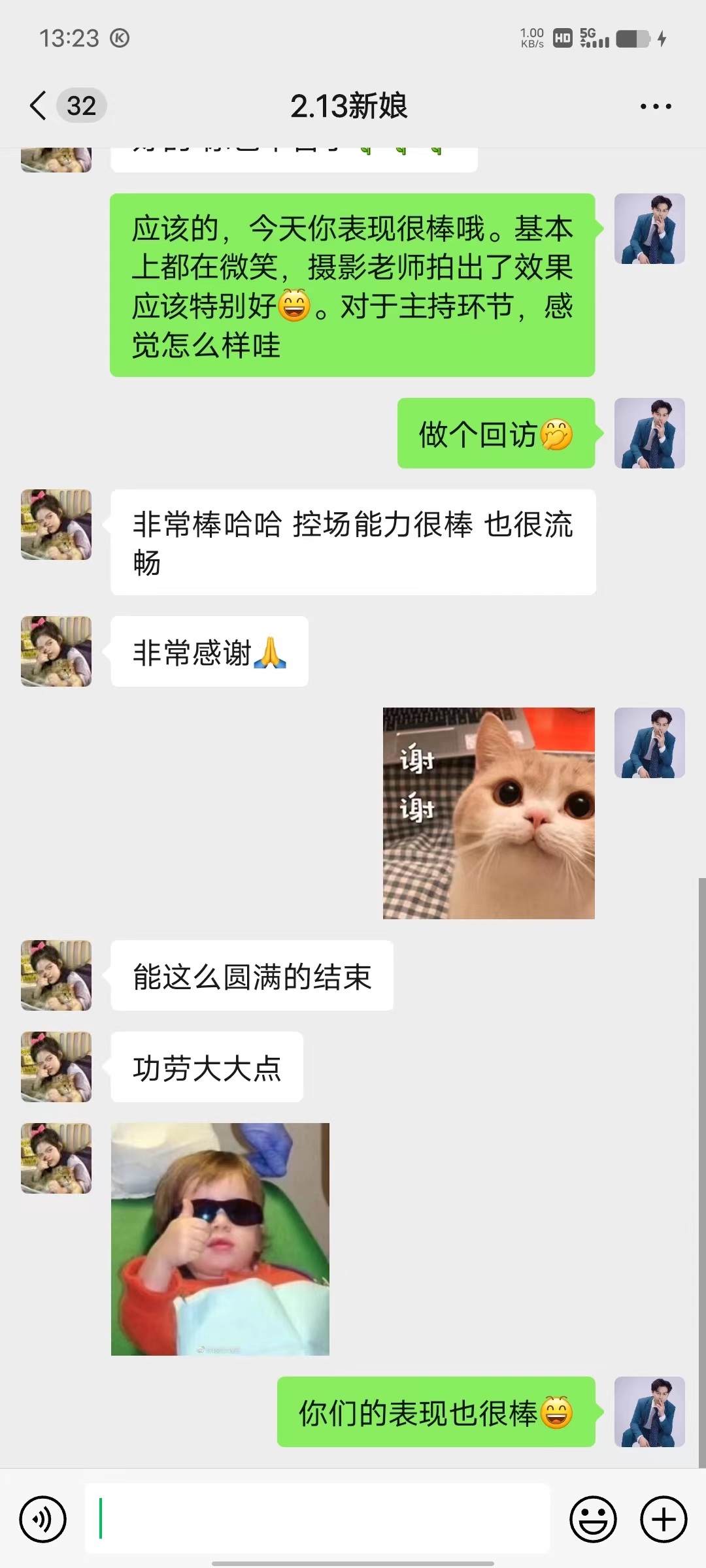Open my avatar beside 做个回访 message
The height and width of the screenshot is (1568, 706).
(x=650, y=433)
